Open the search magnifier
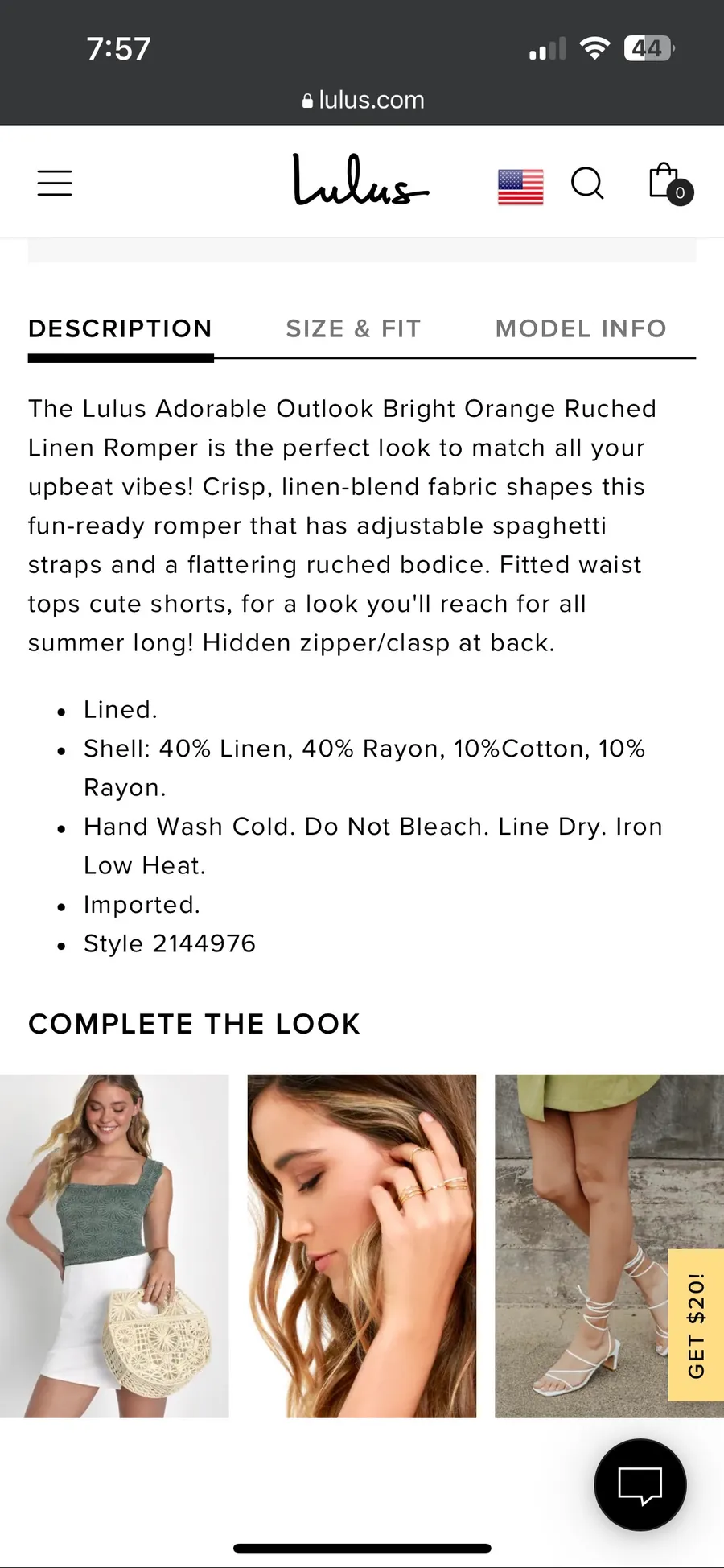Image resolution: width=724 pixels, height=1568 pixels. pos(587,183)
